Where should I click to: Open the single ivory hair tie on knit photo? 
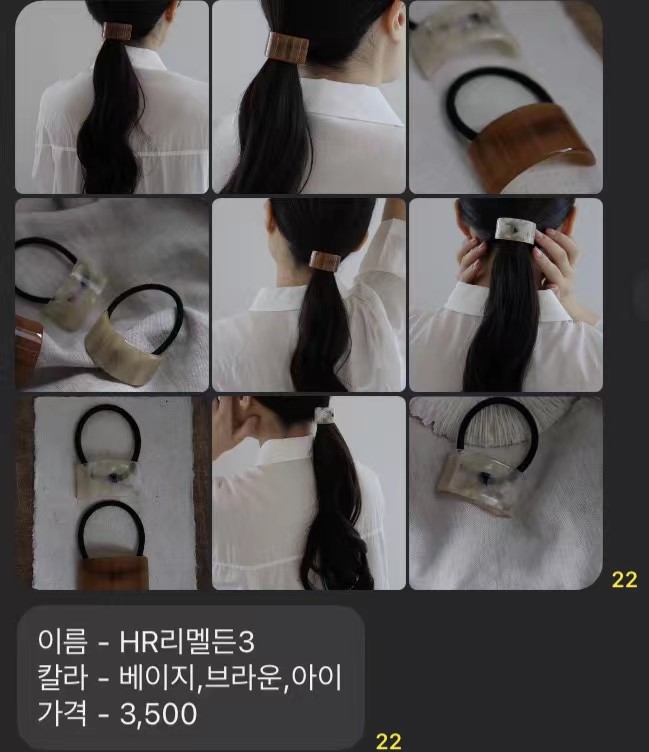point(505,493)
